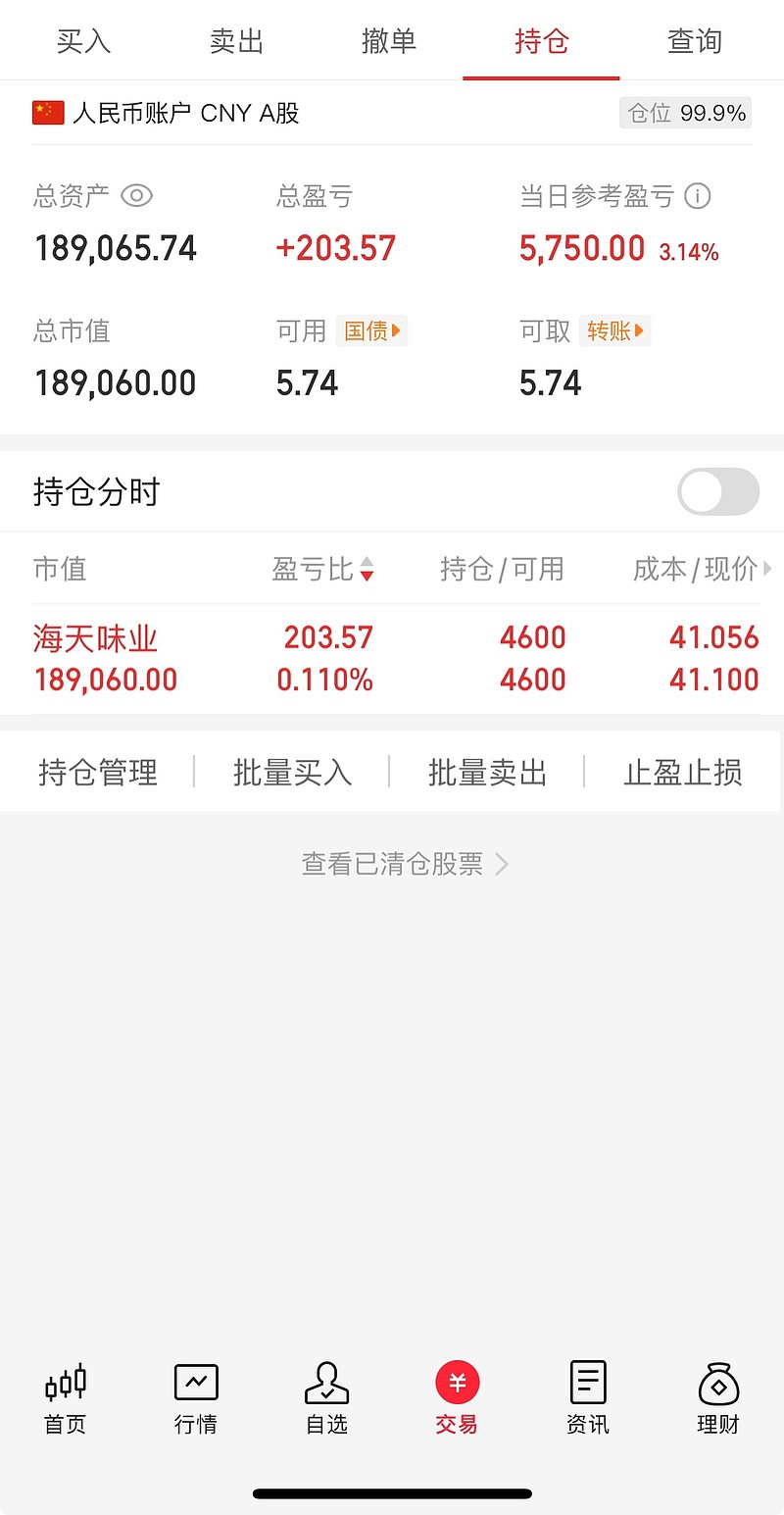Go to the 查询 tab
Viewport: 784px width, 1515px height.
(695, 41)
